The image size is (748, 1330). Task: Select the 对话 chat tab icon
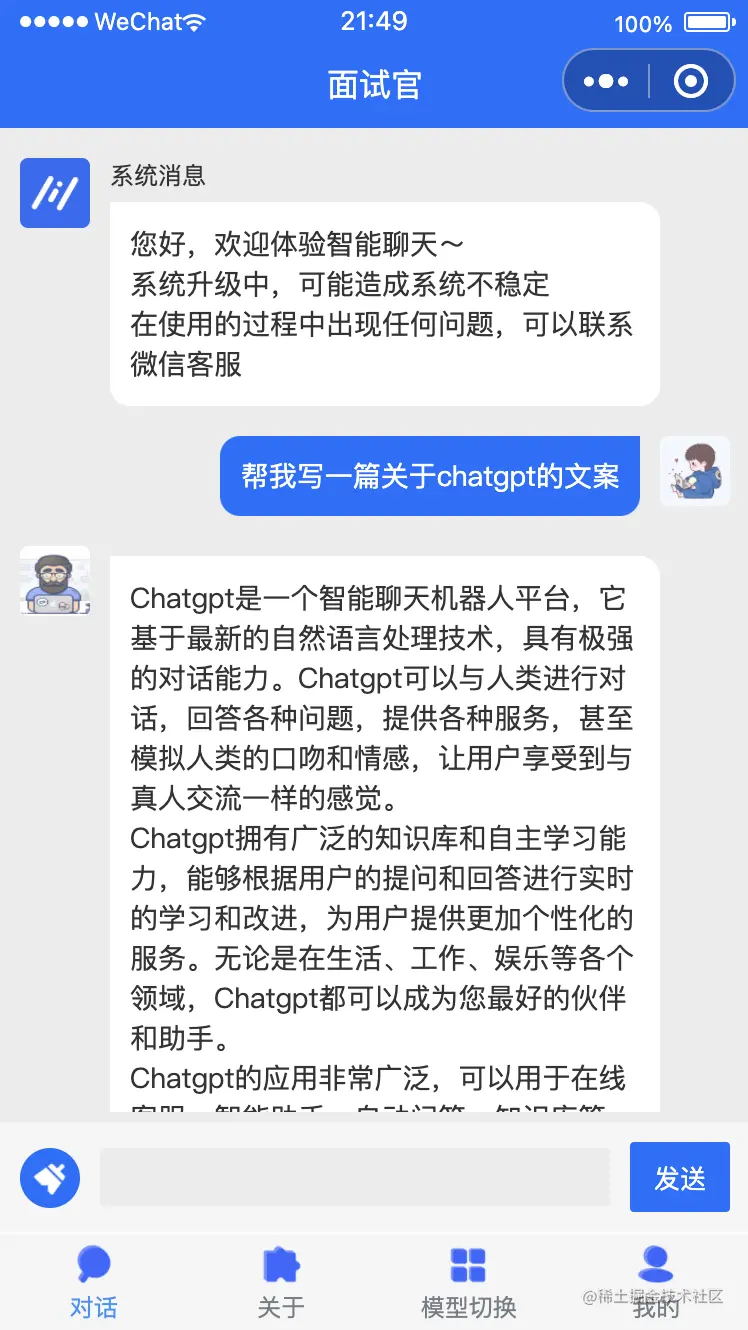click(93, 1264)
